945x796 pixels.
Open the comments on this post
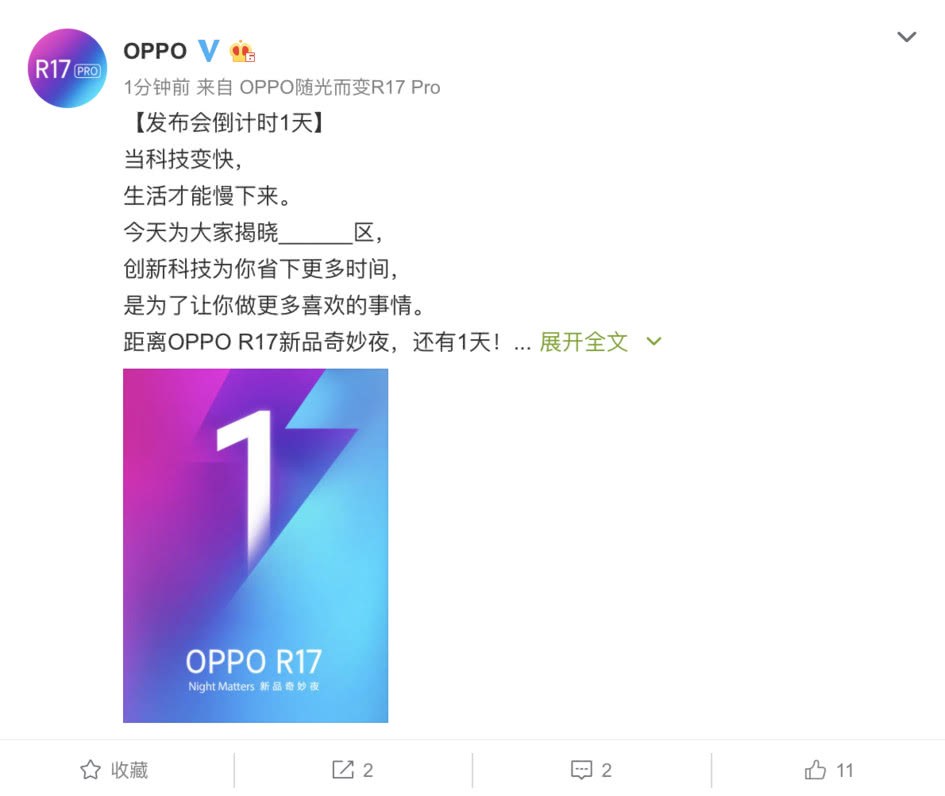tap(591, 770)
